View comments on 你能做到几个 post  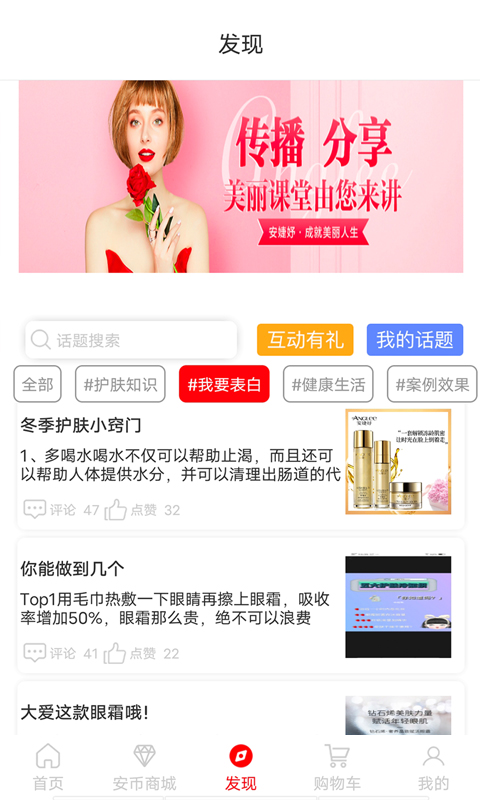pos(61,654)
